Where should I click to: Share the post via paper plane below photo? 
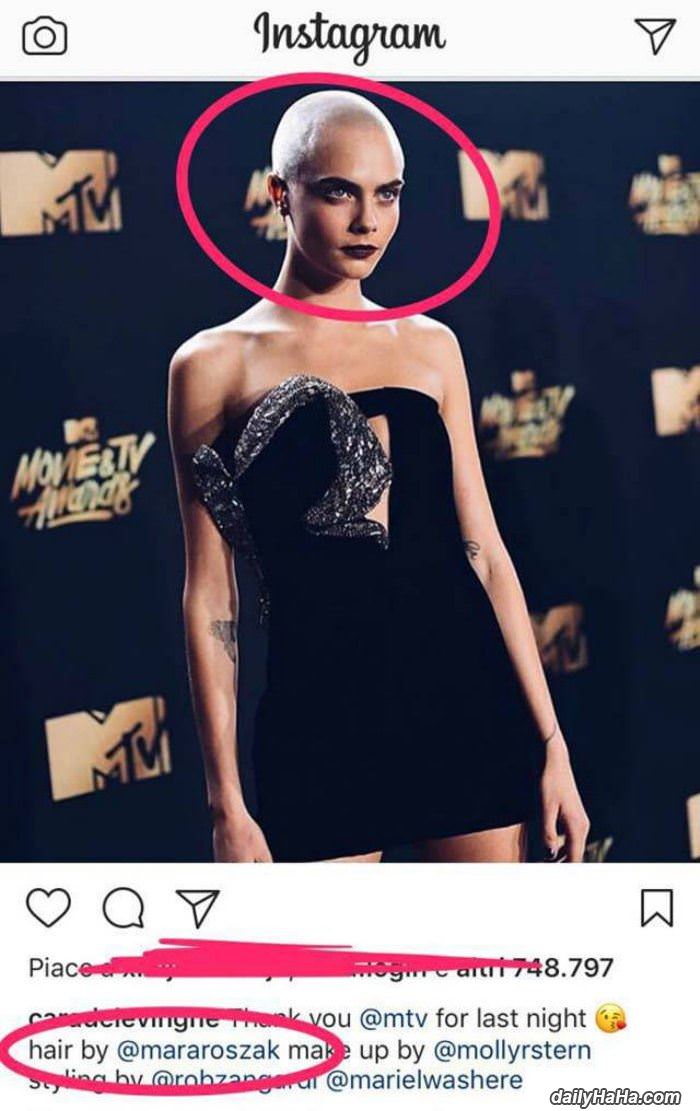tap(197, 908)
